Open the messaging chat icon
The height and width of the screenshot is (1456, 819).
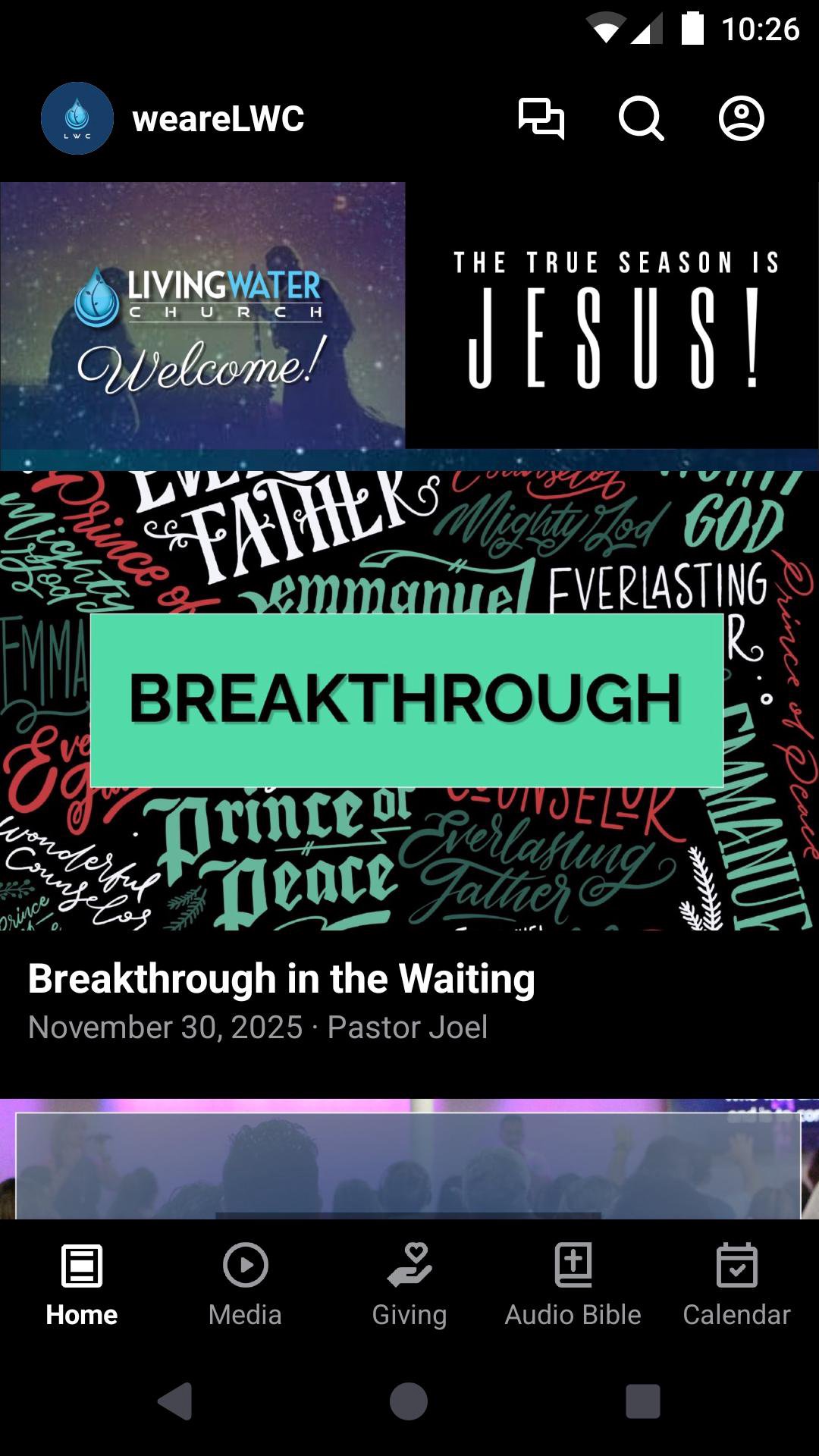(541, 119)
